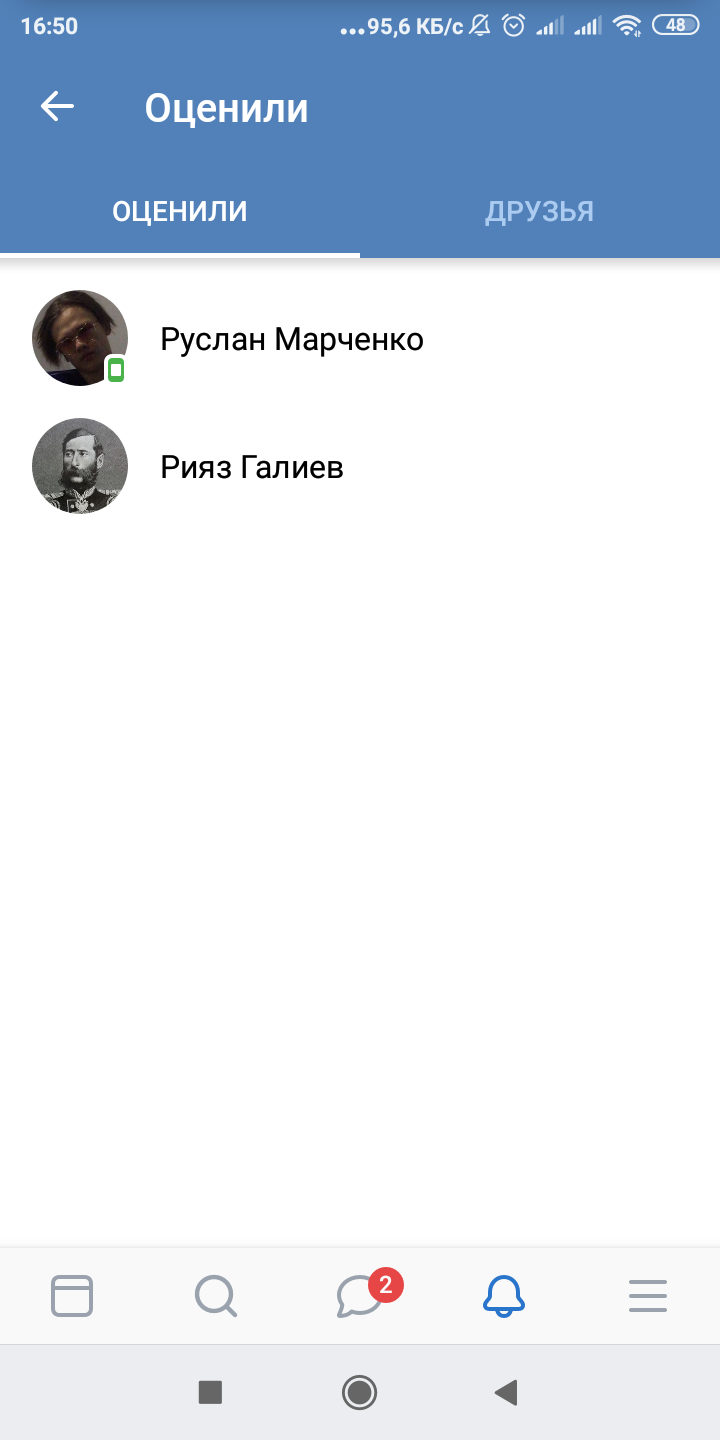Open the search tab

pyautogui.click(x=215, y=1296)
